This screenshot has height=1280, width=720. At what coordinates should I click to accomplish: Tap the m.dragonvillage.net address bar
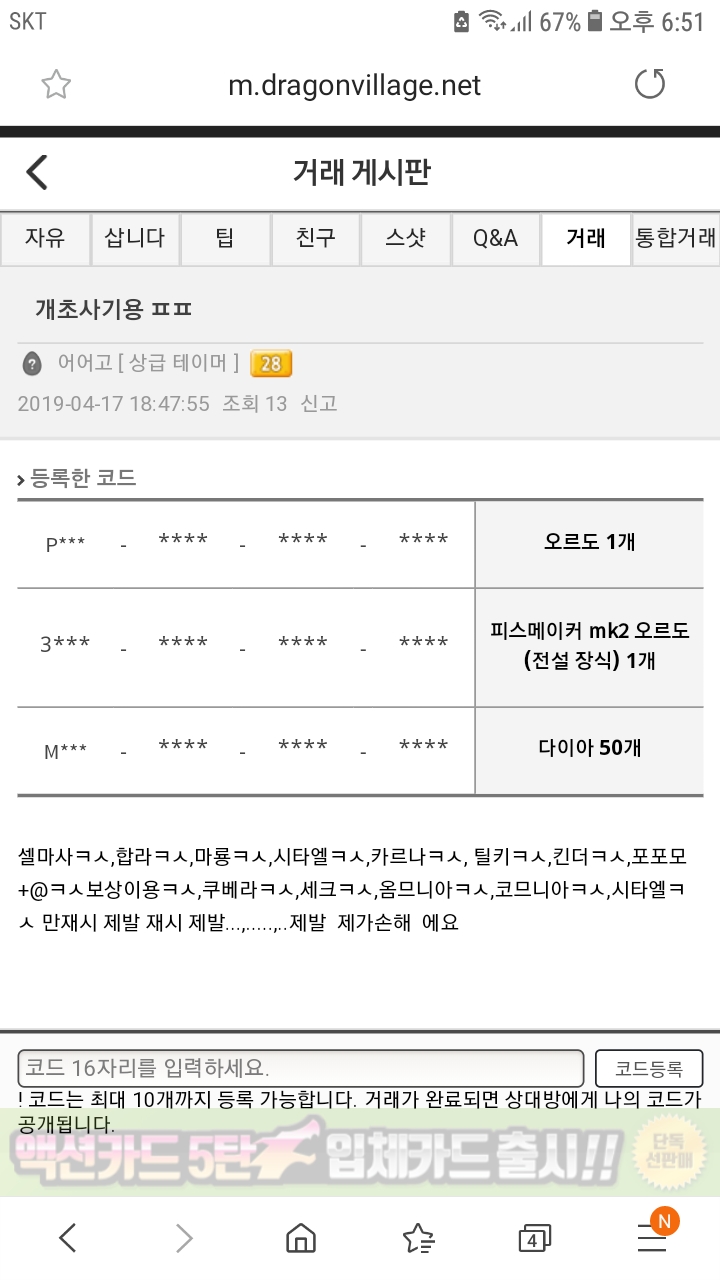click(x=354, y=86)
